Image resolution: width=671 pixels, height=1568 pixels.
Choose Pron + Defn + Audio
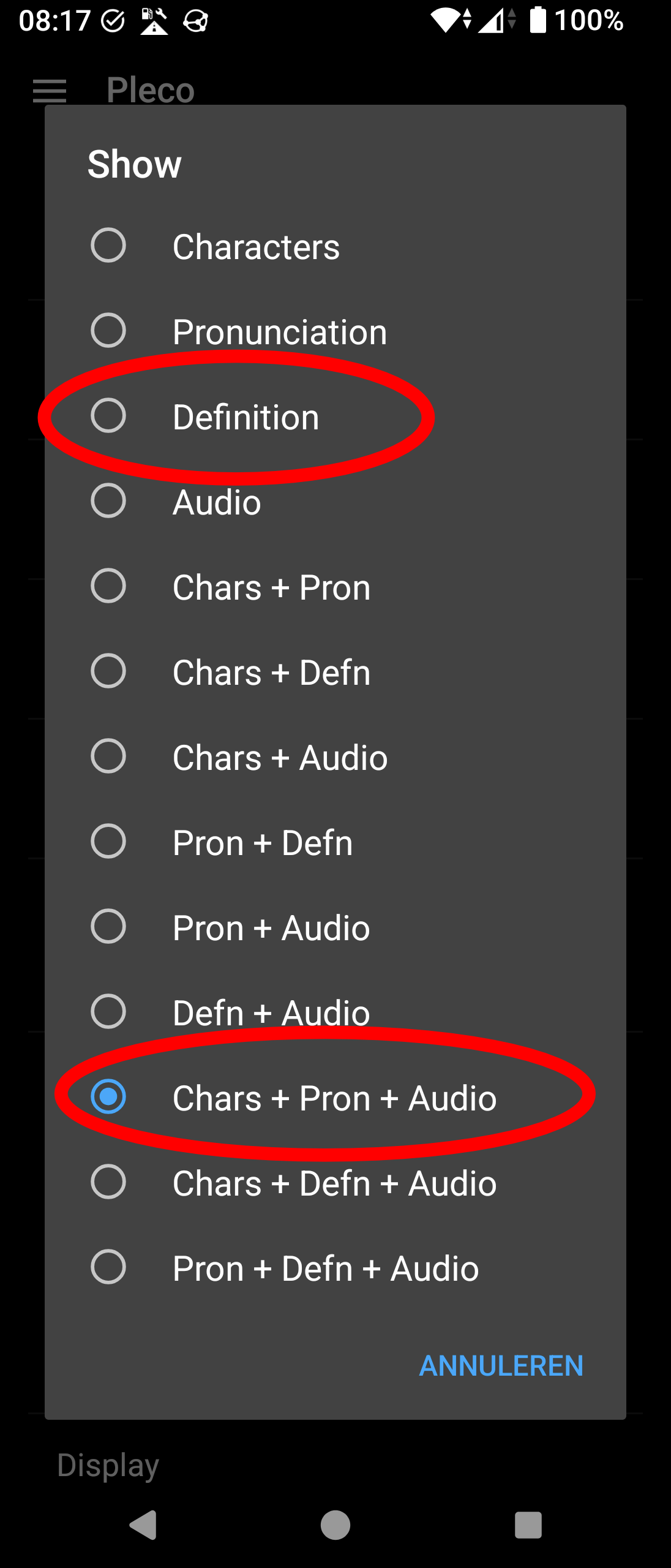tap(325, 1268)
